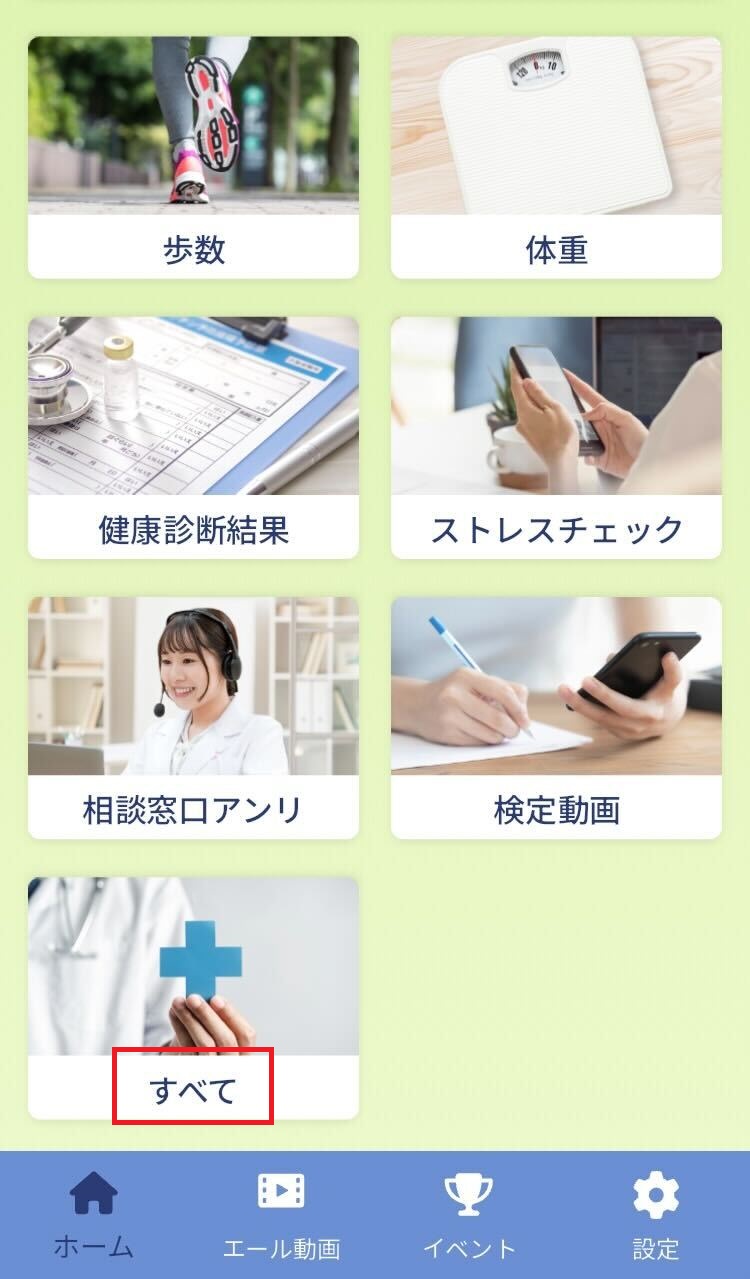
Task: Switch to the エール動画 tab
Action: click(281, 1216)
